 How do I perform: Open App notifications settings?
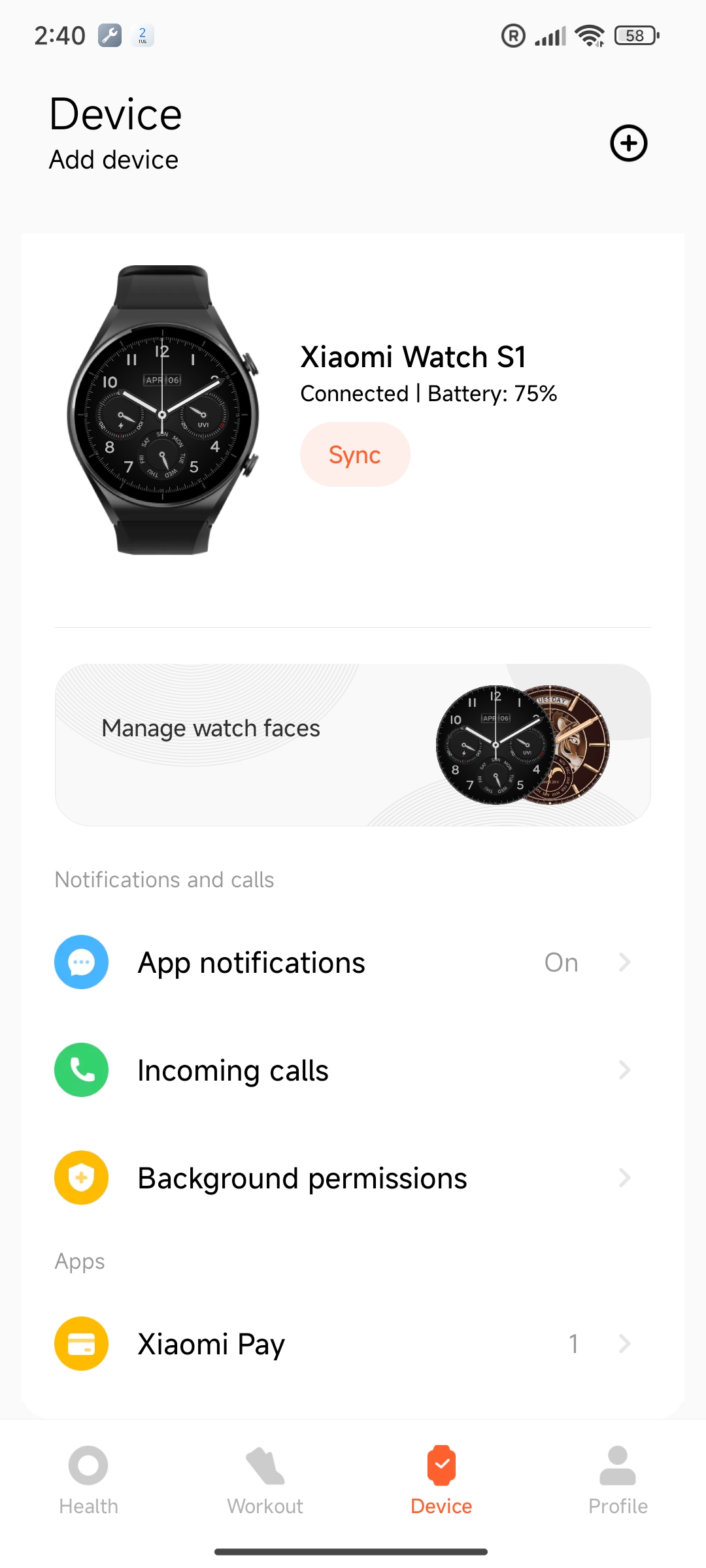click(353, 962)
